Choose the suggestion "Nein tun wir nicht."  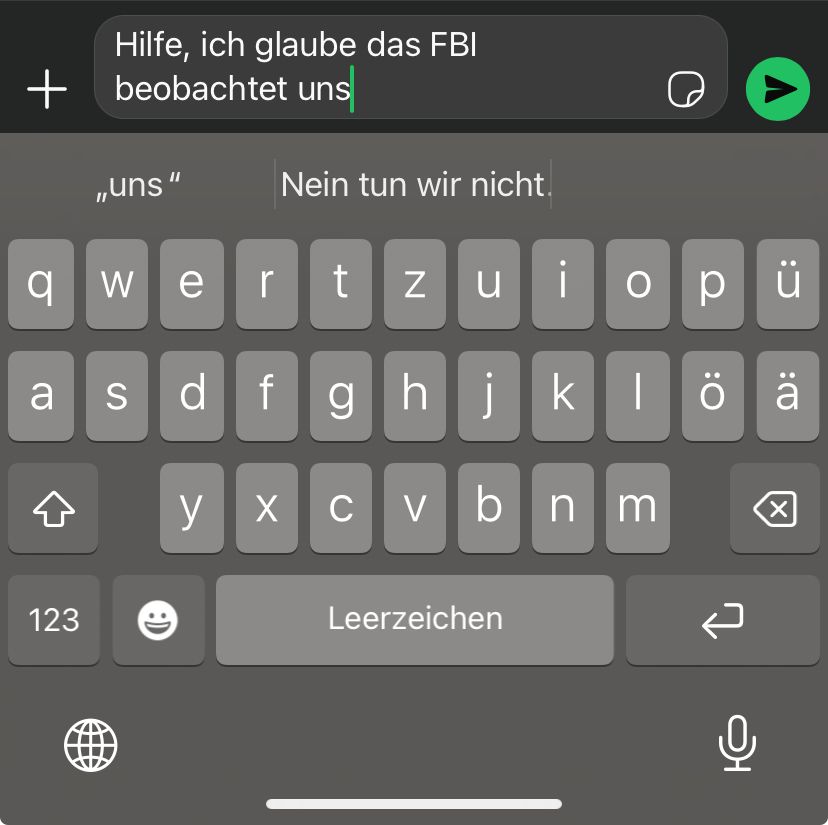414,185
